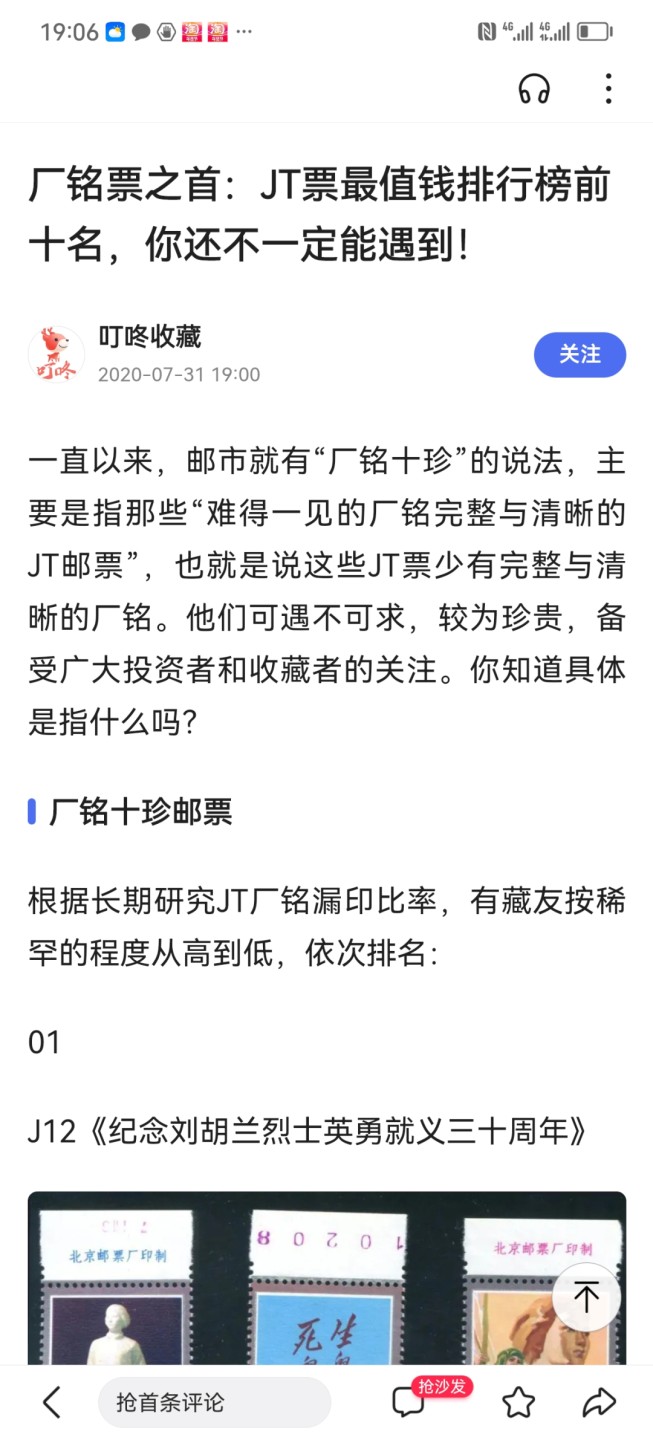Follow 叮咚收藏 with the 关注 button

579,354
